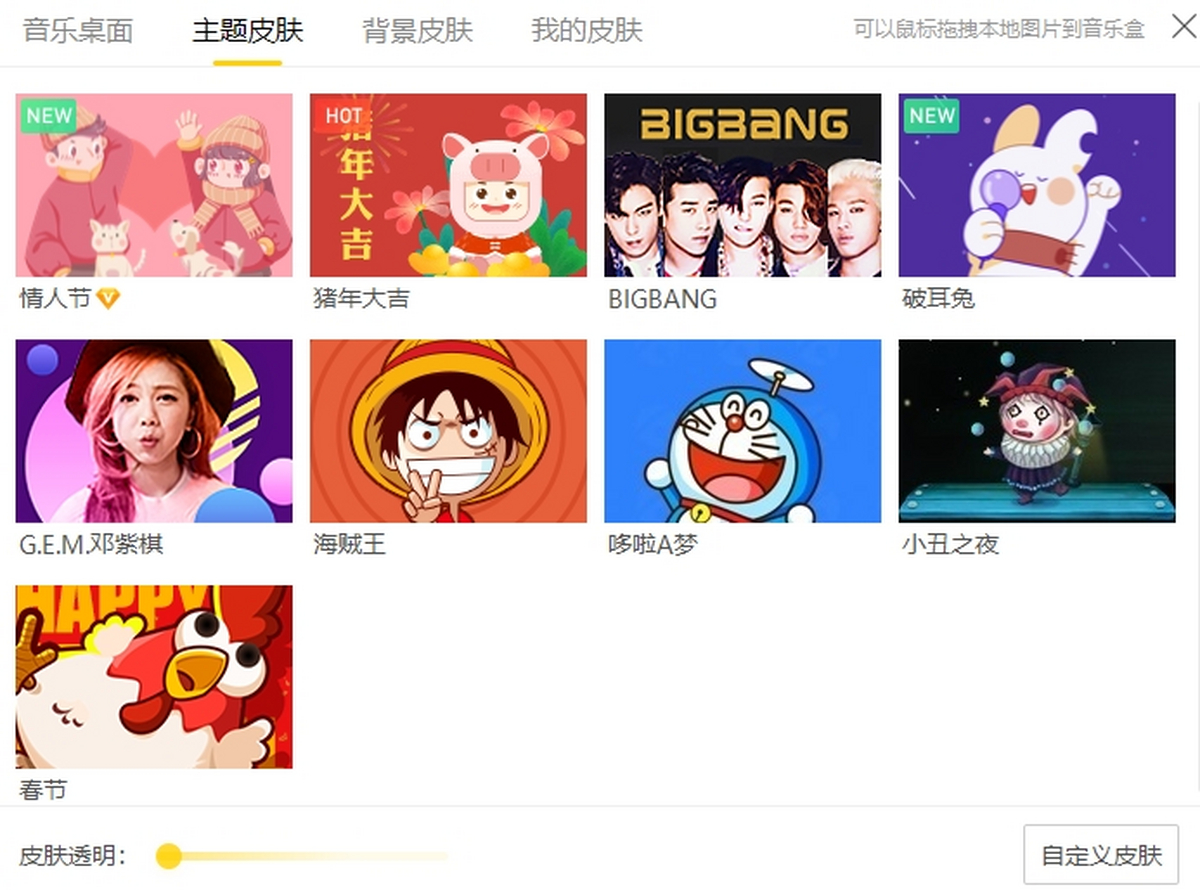Viewport: 1200px width, 890px height.
Task: Close the skin selection window
Action: pos(1183,27)
